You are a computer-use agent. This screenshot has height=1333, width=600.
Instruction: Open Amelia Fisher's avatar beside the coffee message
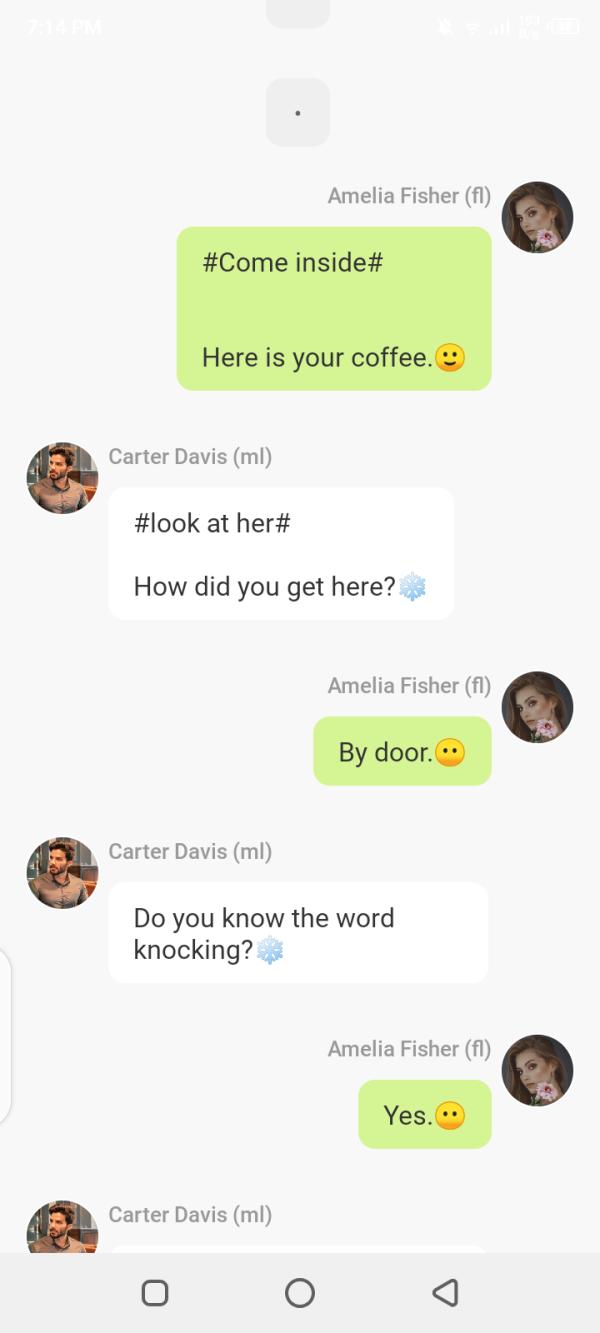(537, 217)
